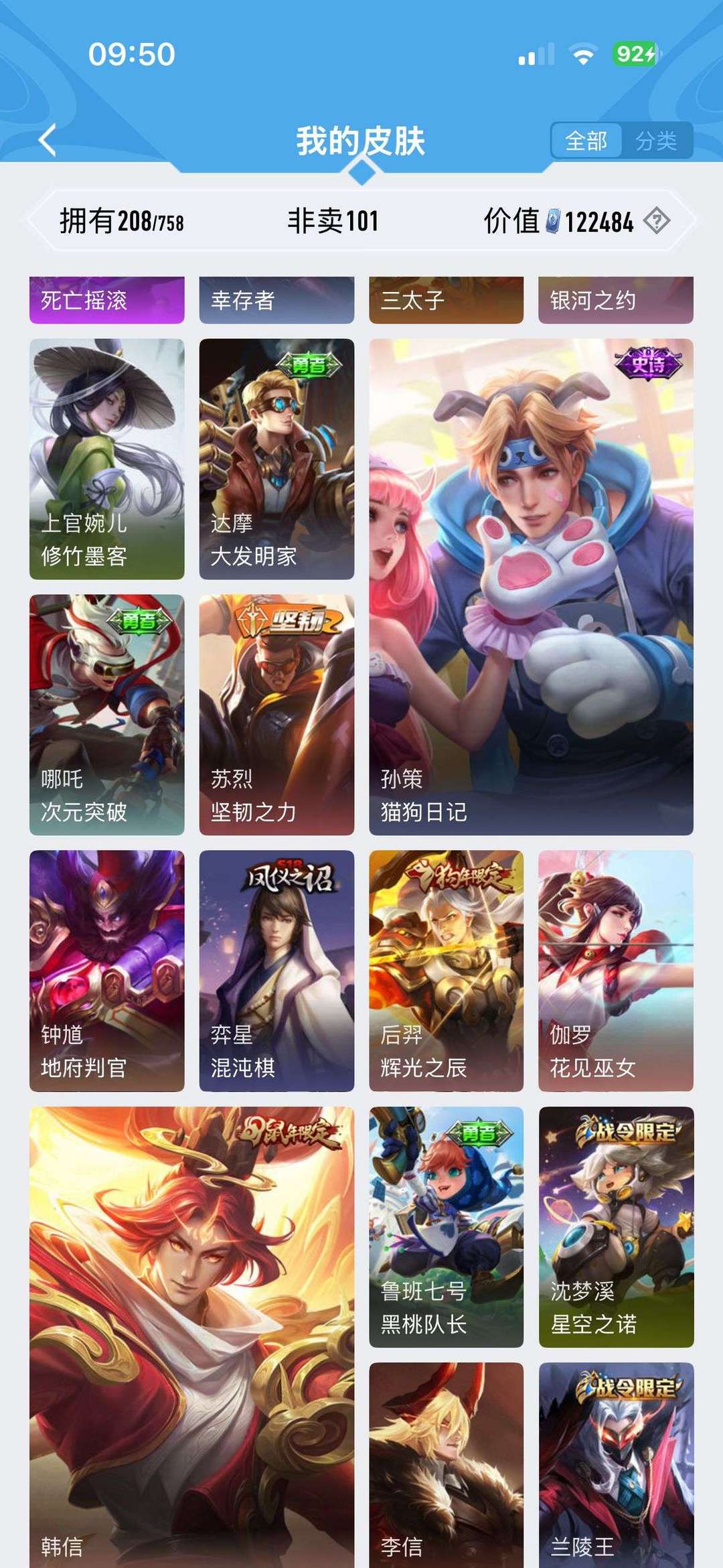View the 兰陵王 battle pass skin
Viewport: 723px width, 1568px height.
[x=616, y=1465]
